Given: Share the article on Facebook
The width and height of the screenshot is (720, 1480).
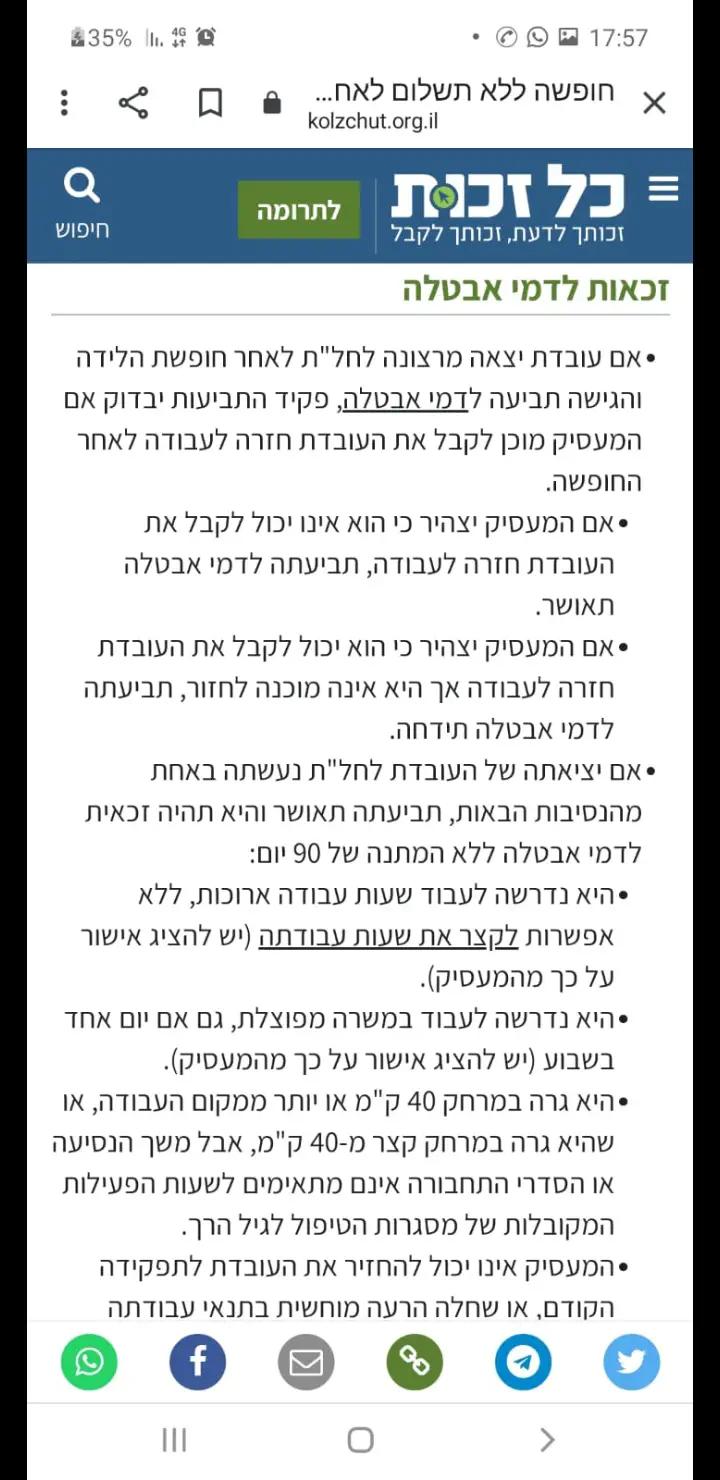Looking at the screenshot, I should 197,1361.
